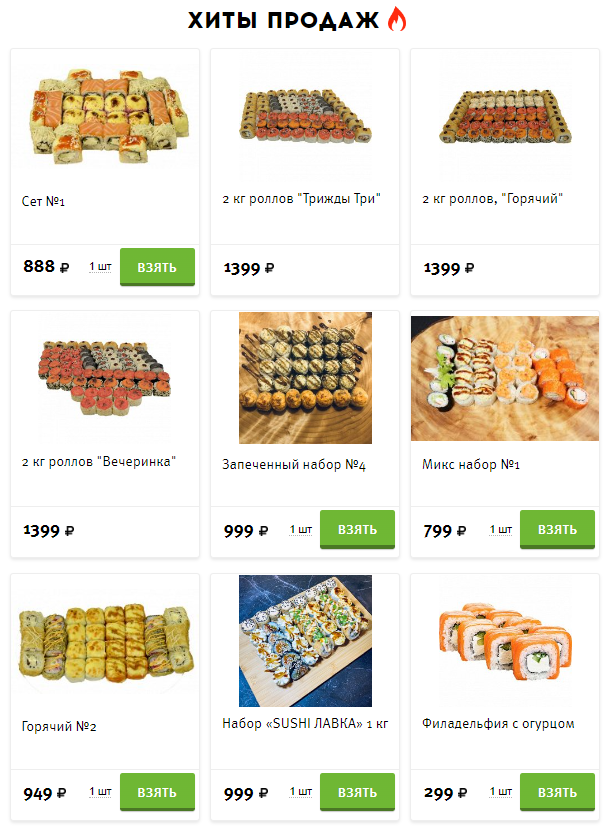Change quantity 1 шт for Сет №1

coord(100,267)
